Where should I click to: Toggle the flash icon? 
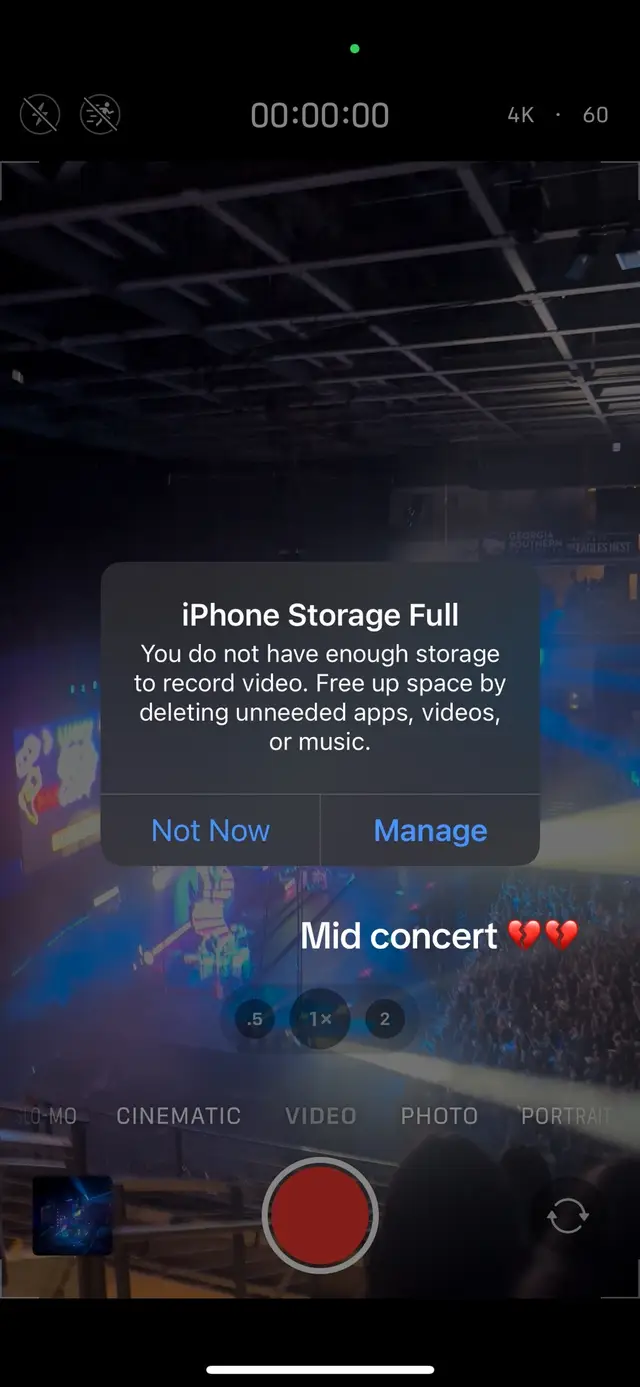pyautogui.click(x=40, y=115)
